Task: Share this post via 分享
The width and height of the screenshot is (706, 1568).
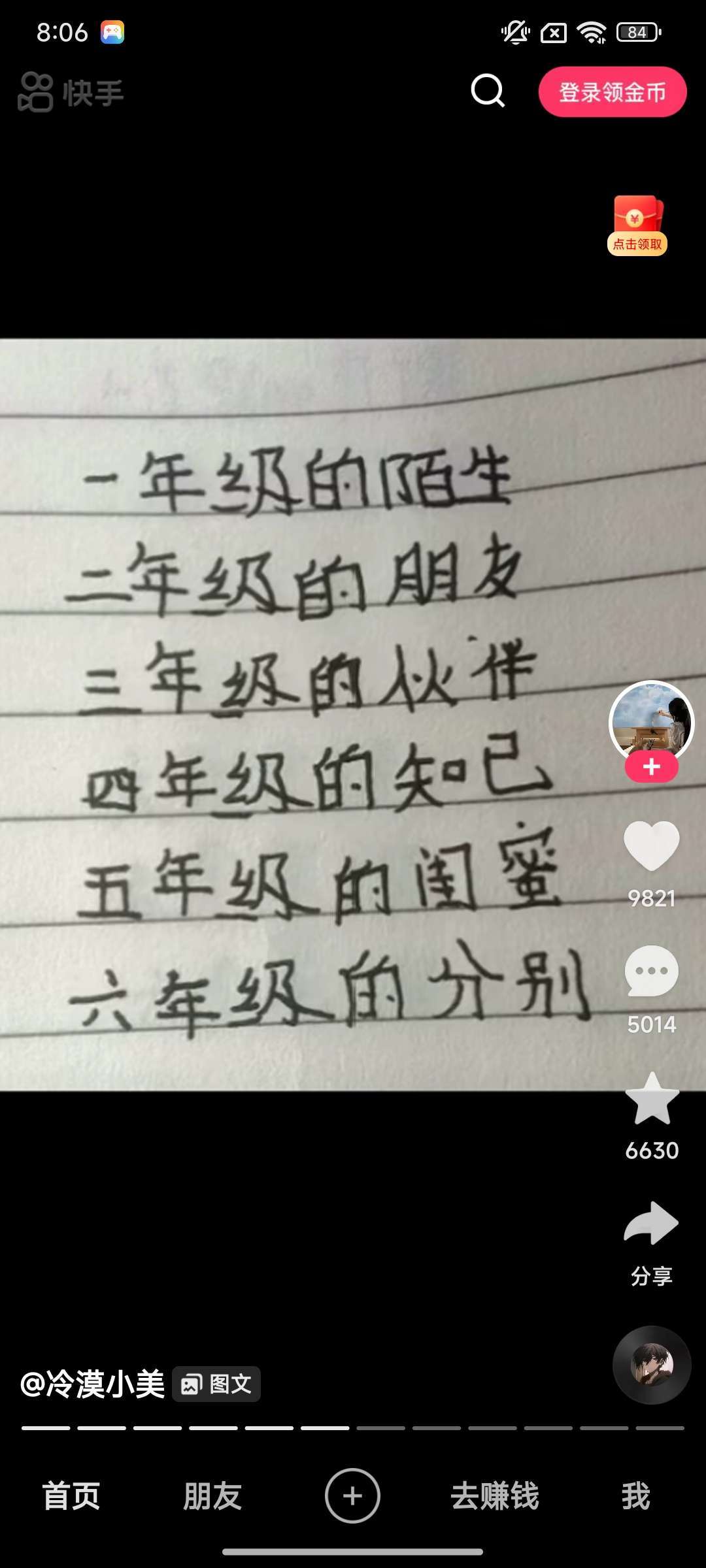Action: tap(651, 1224)
